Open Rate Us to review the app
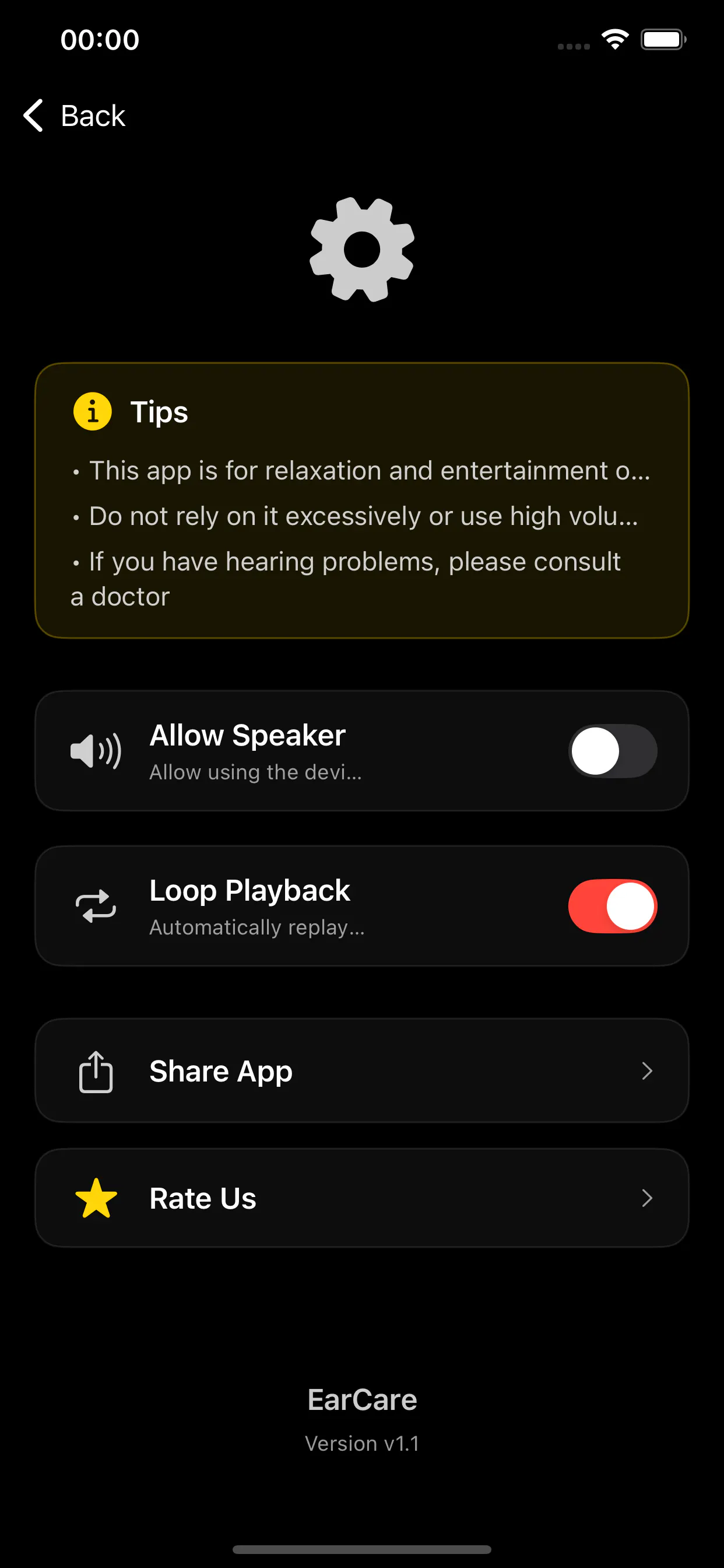Screen dimensions: 724x1568 362,1198
